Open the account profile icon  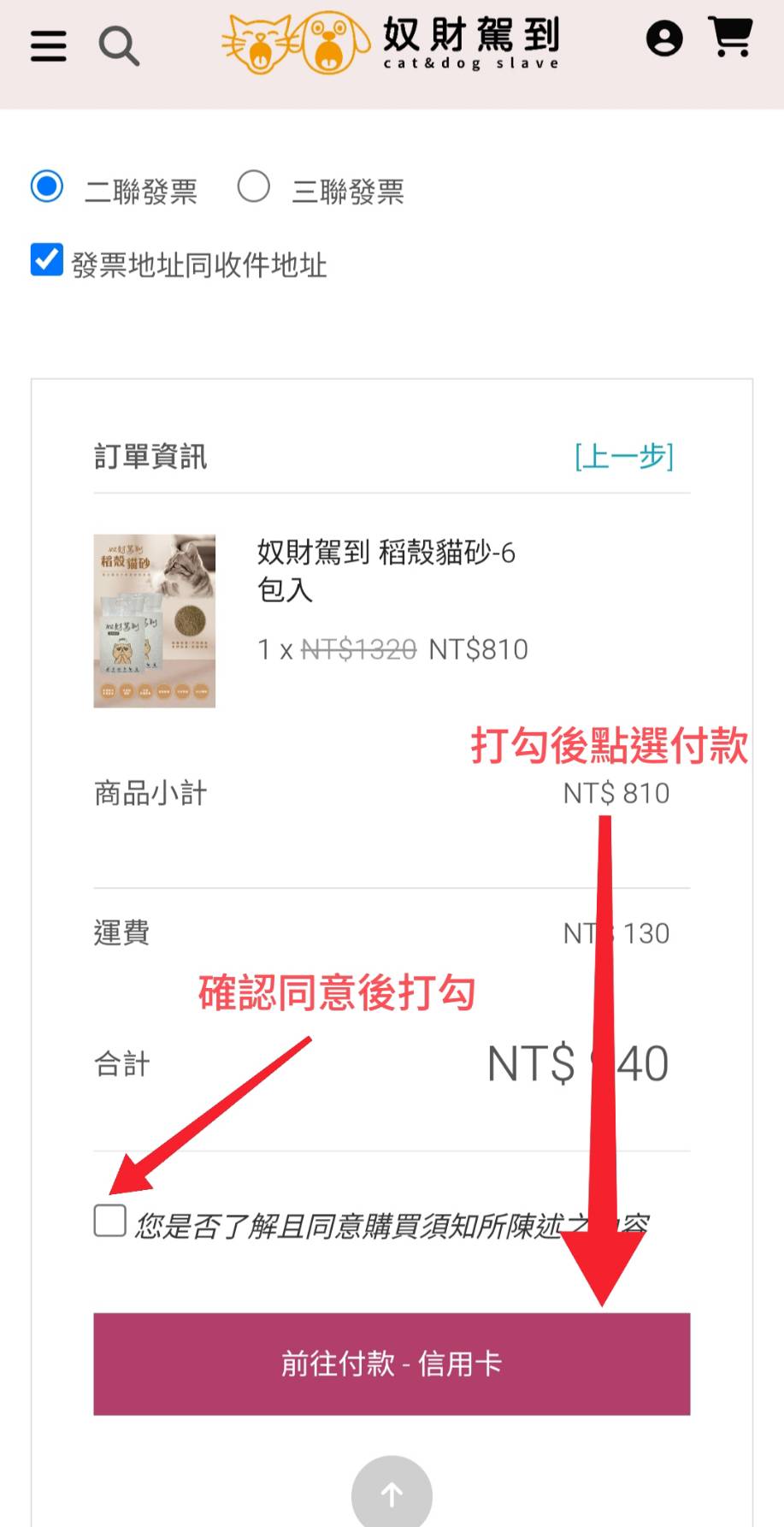tap(664, 38)
